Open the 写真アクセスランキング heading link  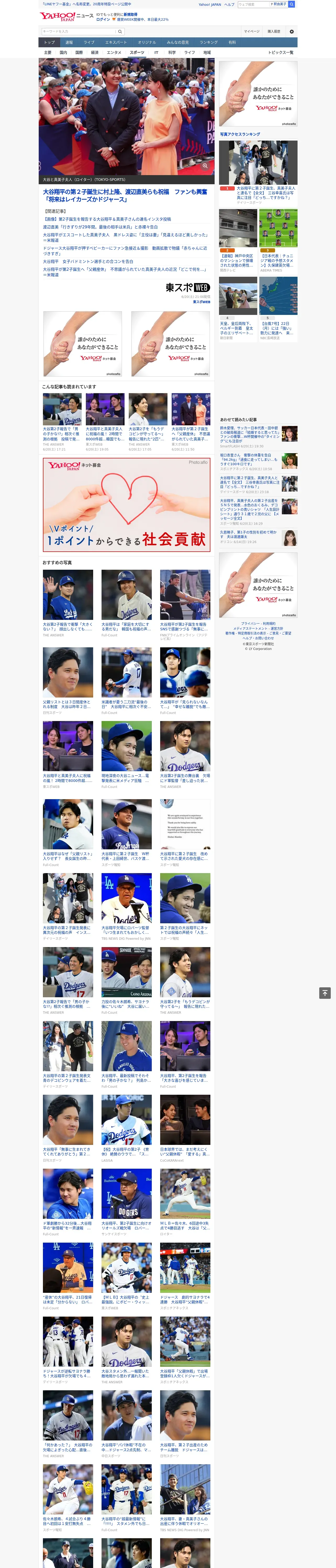pos(240,134)
